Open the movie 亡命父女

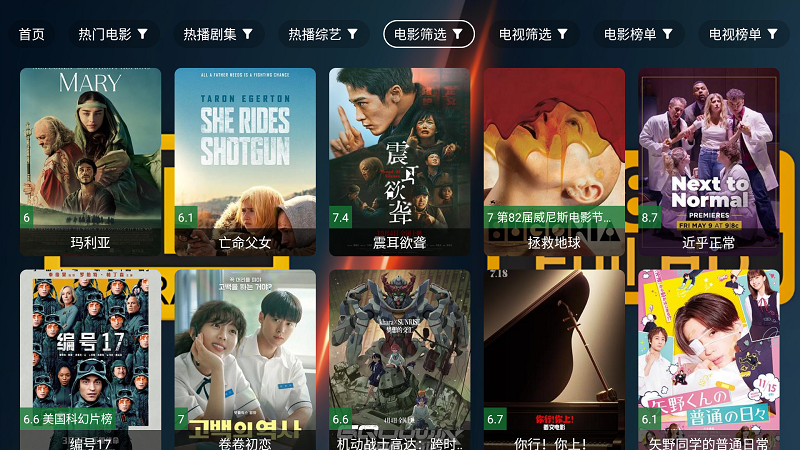245,160
